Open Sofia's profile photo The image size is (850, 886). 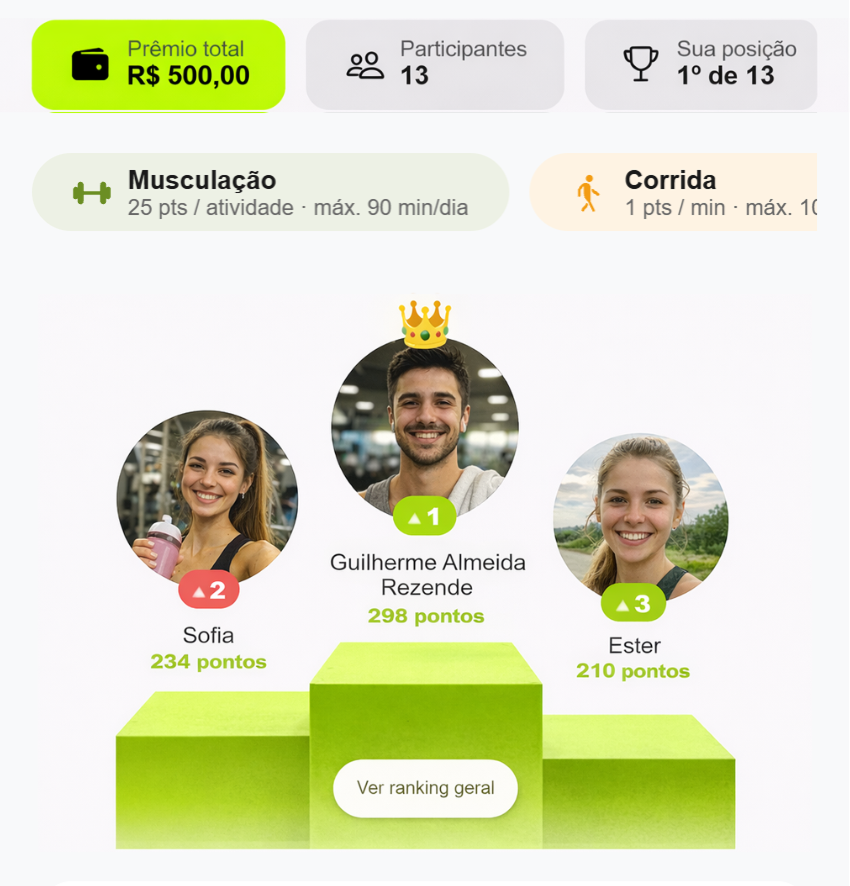207,497
